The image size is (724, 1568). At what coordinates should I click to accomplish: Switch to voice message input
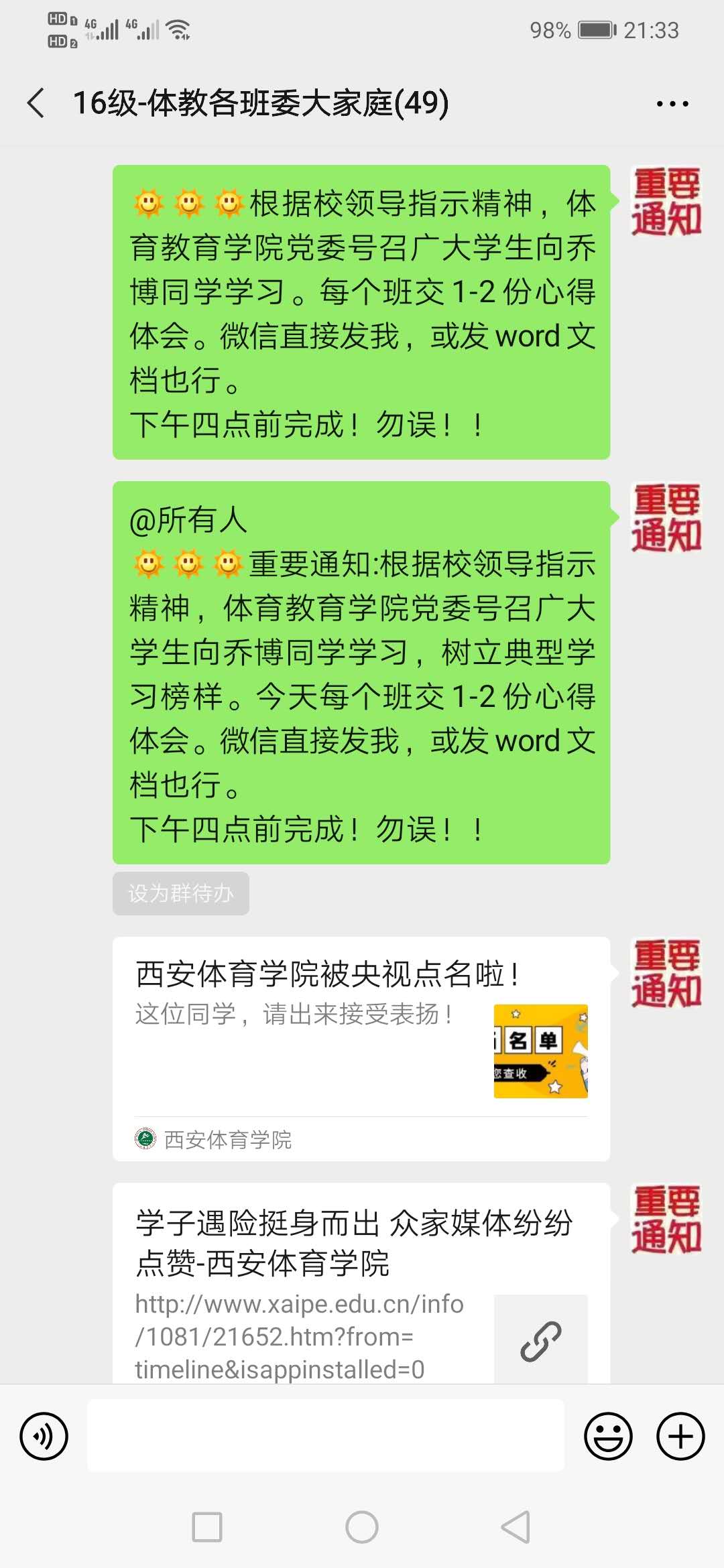(44, 1436)
